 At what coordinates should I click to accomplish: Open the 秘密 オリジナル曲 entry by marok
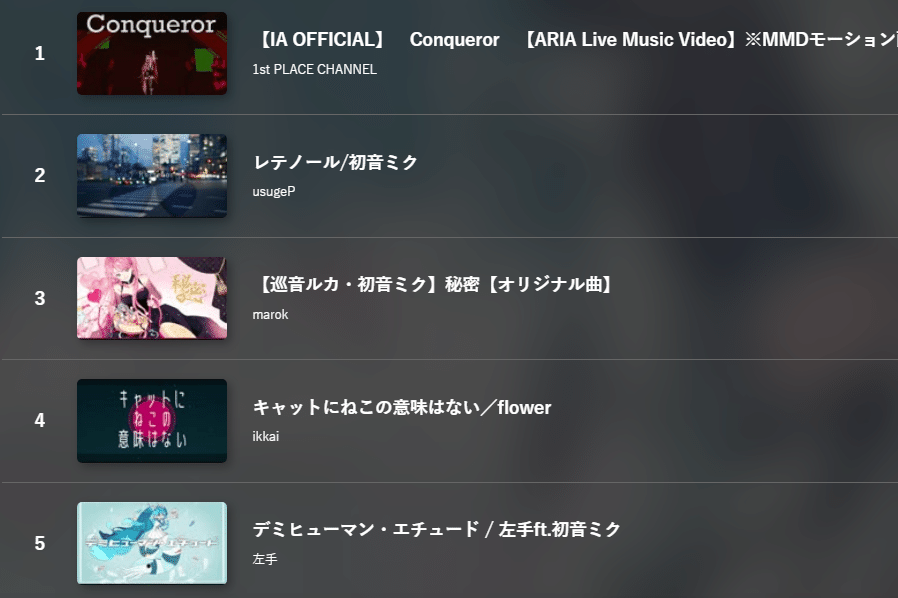click(433, 285)
